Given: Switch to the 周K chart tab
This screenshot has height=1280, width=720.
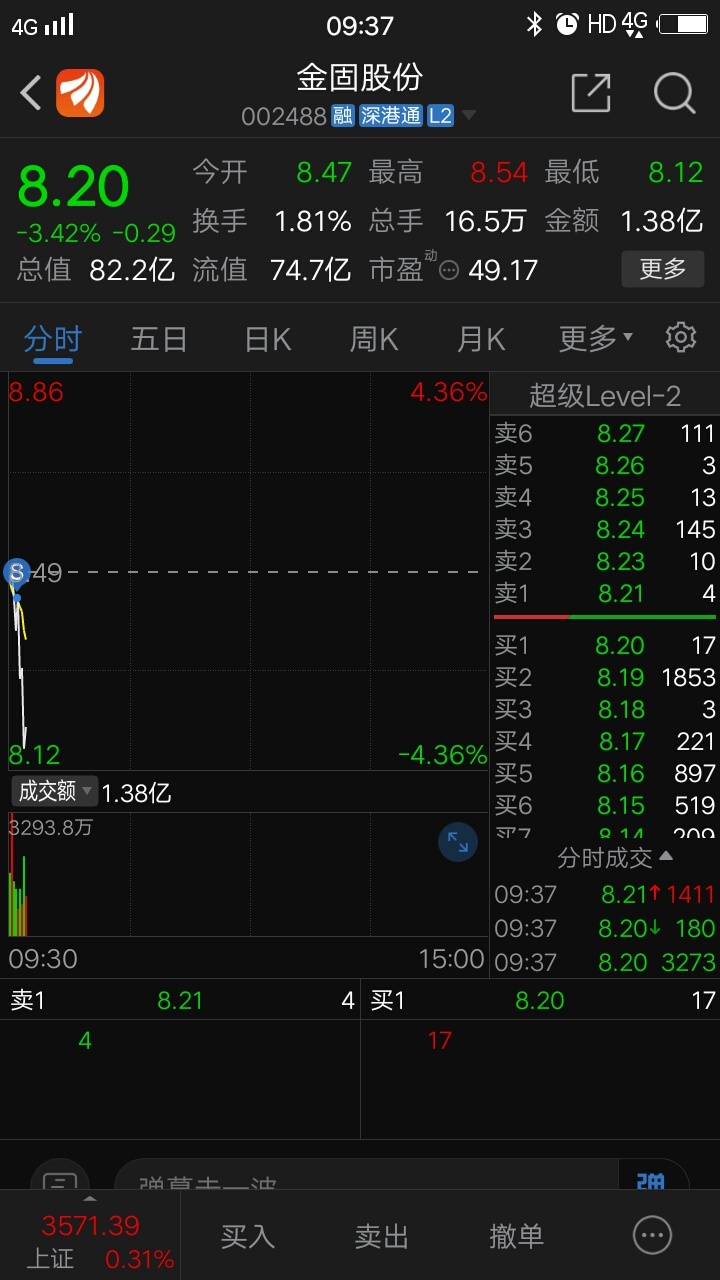Looking at the screenshot, I should point(374,339).
